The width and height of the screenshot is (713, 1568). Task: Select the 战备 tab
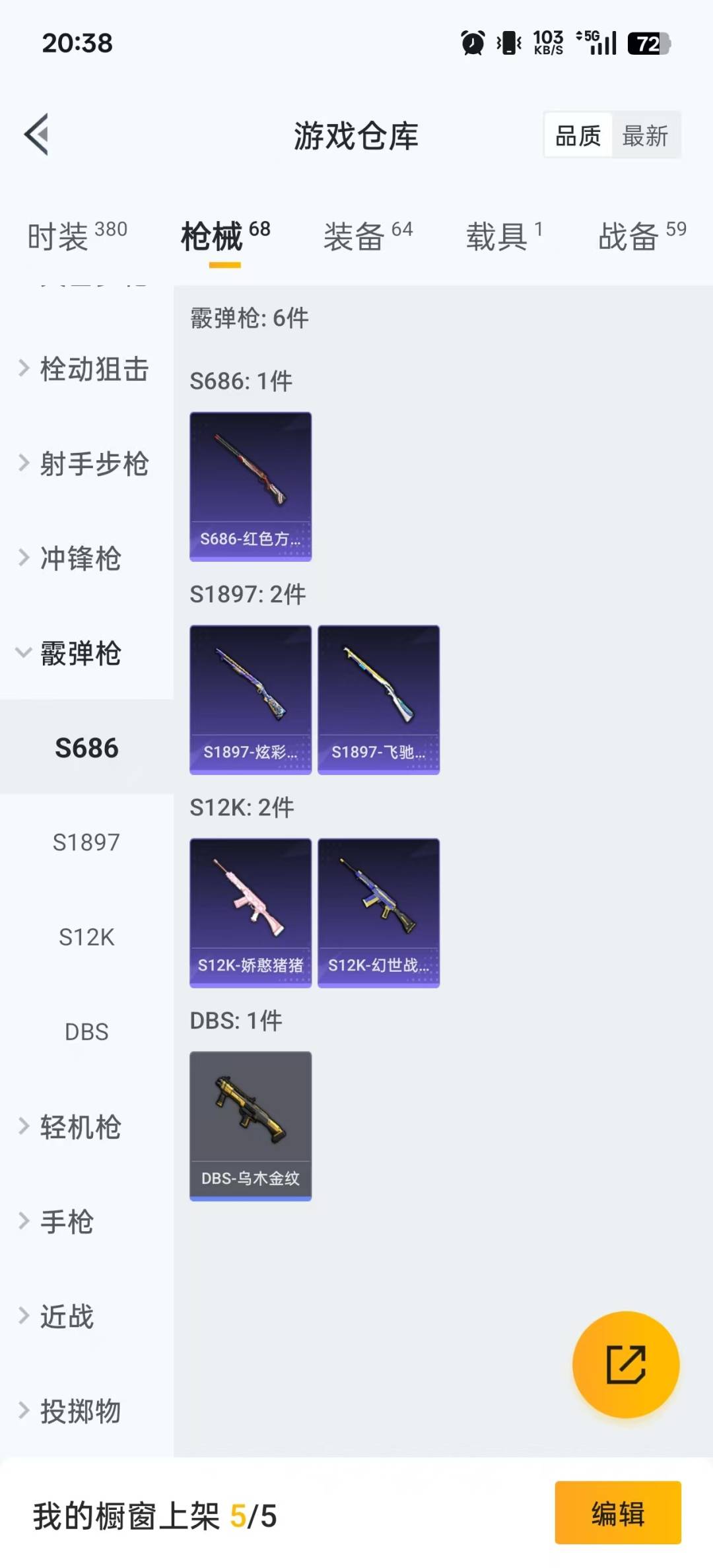pyautogui.click(x=642, y=236)
